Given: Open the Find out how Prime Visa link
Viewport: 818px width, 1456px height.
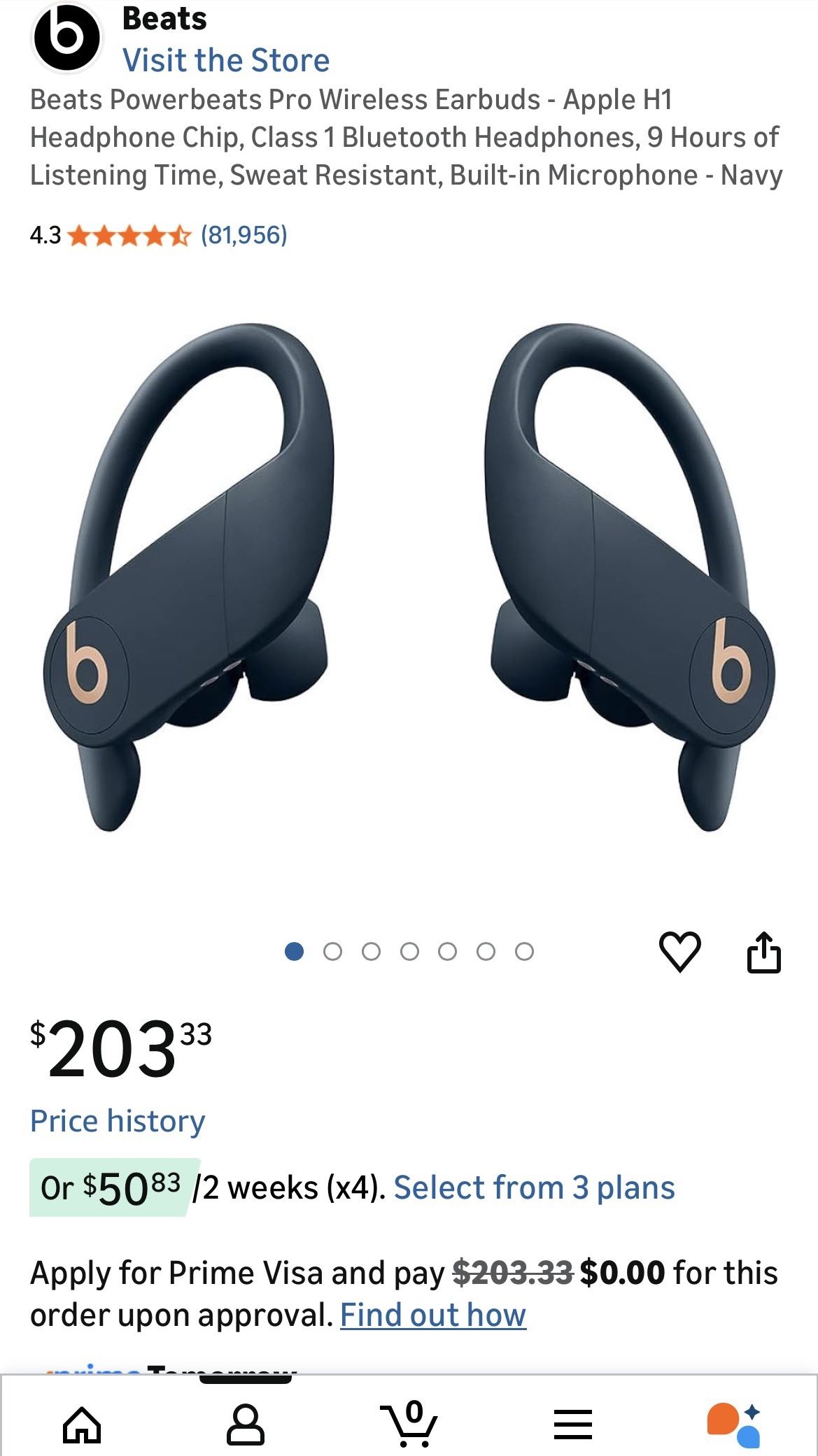Looking at the screenshot, I should [431, 1315].
